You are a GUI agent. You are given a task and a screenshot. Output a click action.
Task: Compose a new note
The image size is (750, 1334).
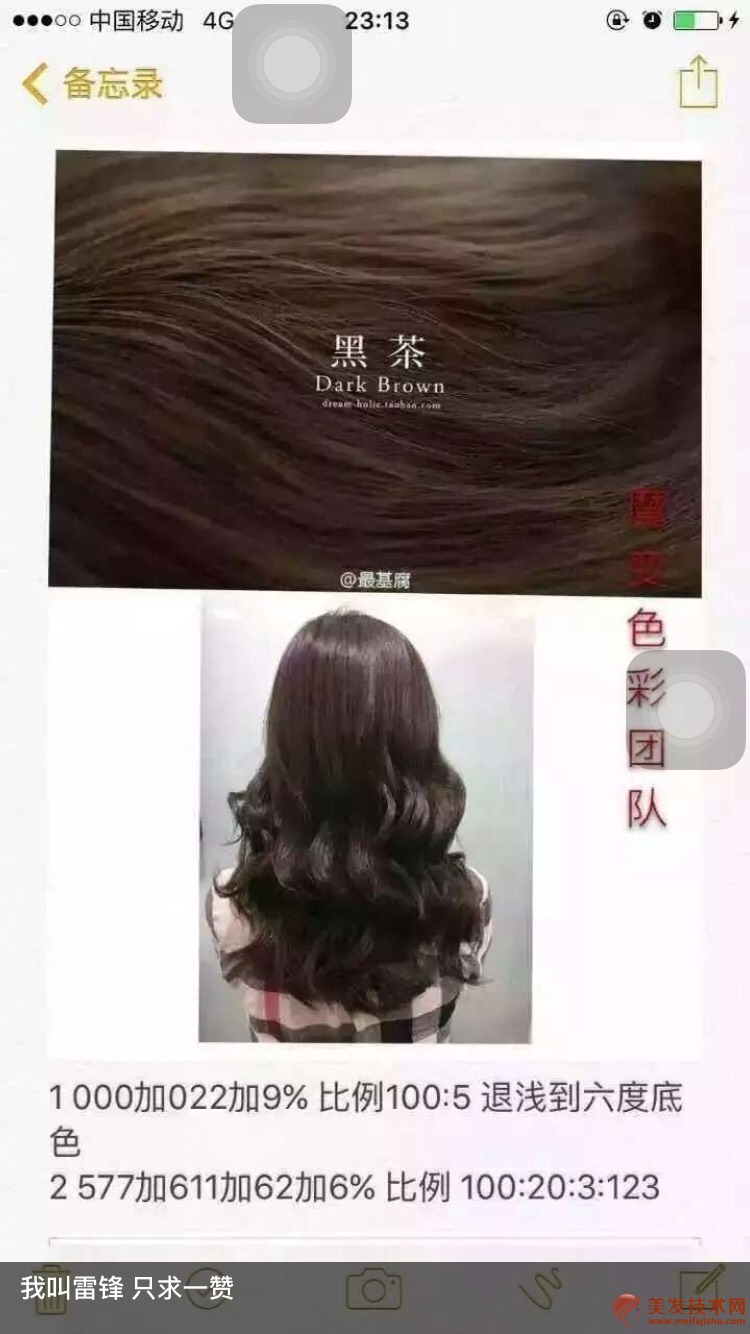click(701, 1286)
